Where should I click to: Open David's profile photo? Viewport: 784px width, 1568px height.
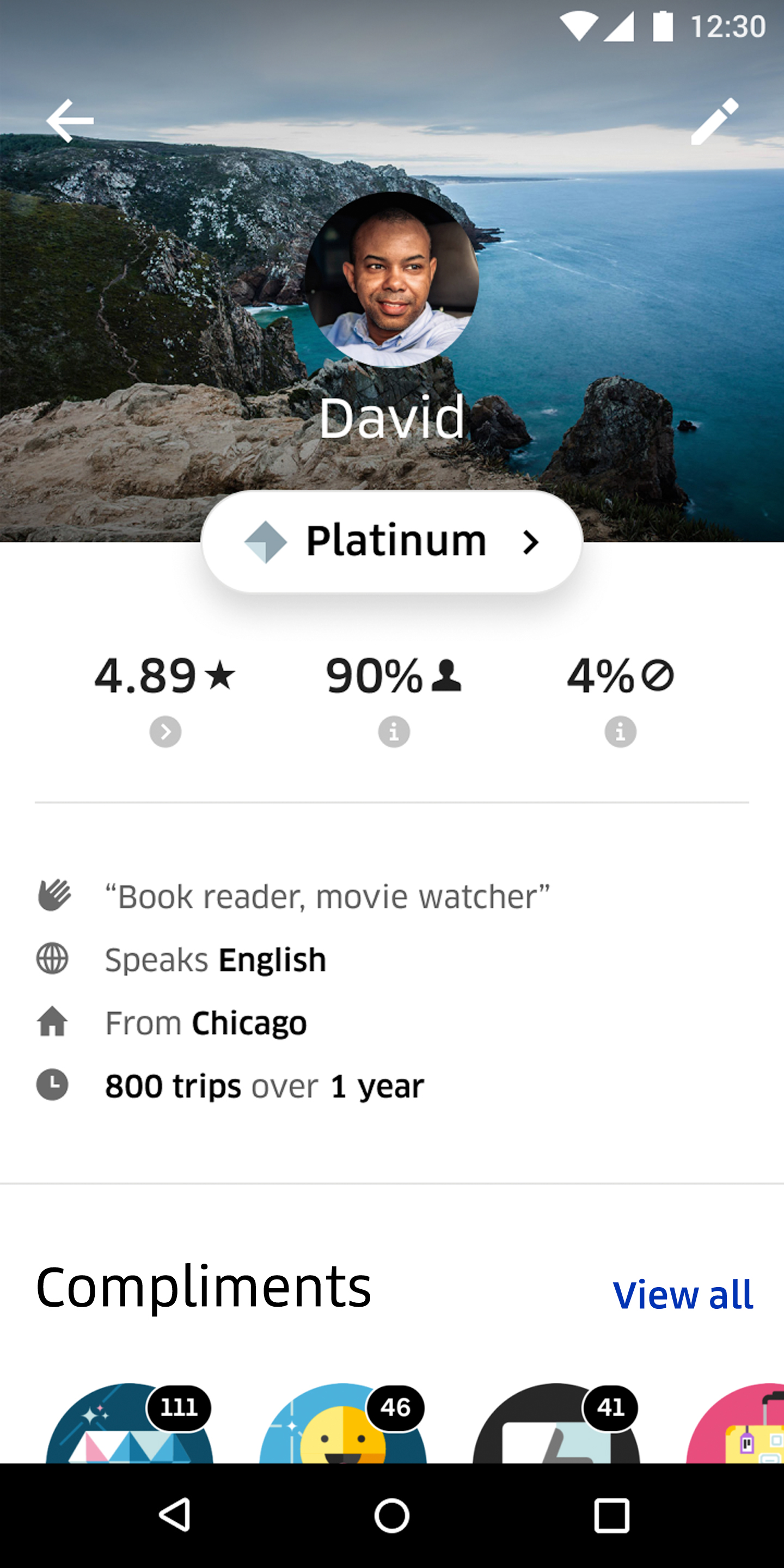point(392,280)
